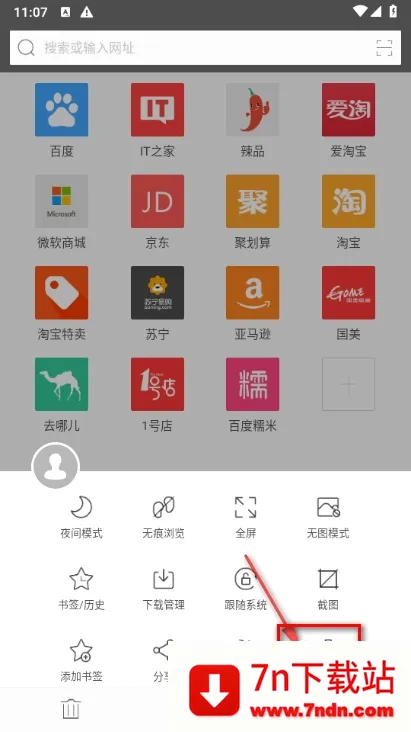Enable no-image mode (无图模式)

pos(328,517)
